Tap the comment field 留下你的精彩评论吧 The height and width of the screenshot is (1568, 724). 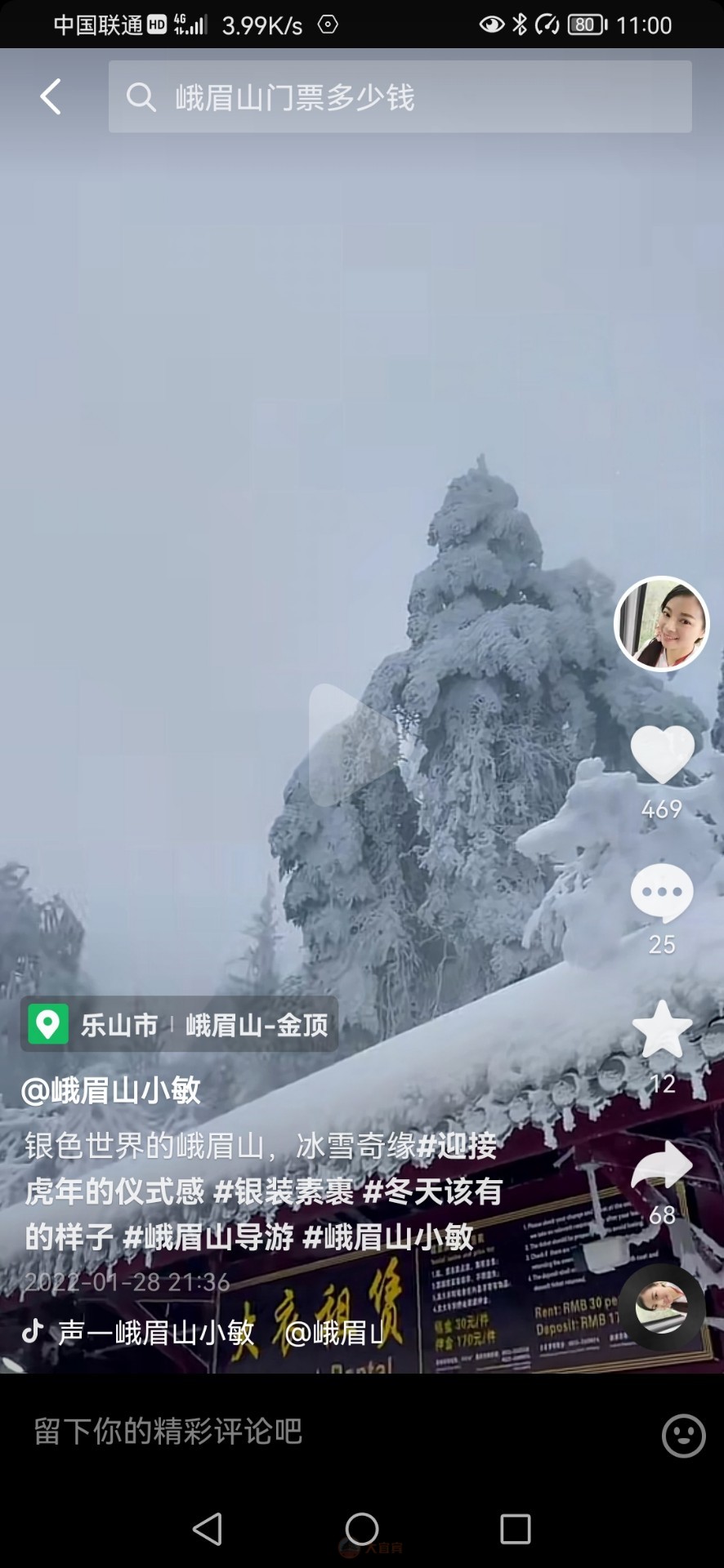[x=327, y=1432]
